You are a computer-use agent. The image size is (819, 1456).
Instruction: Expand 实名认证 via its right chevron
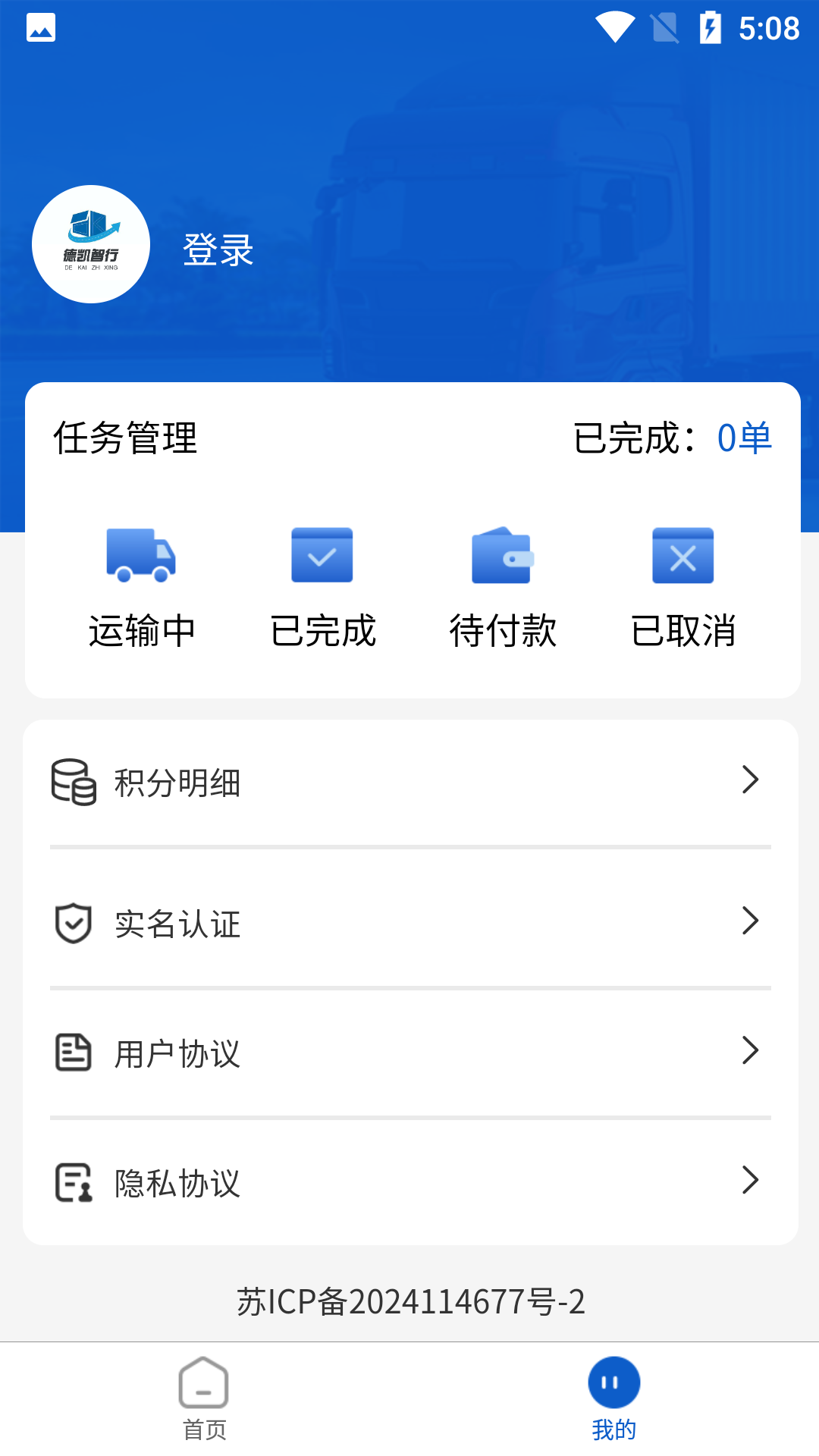[752, 922]
